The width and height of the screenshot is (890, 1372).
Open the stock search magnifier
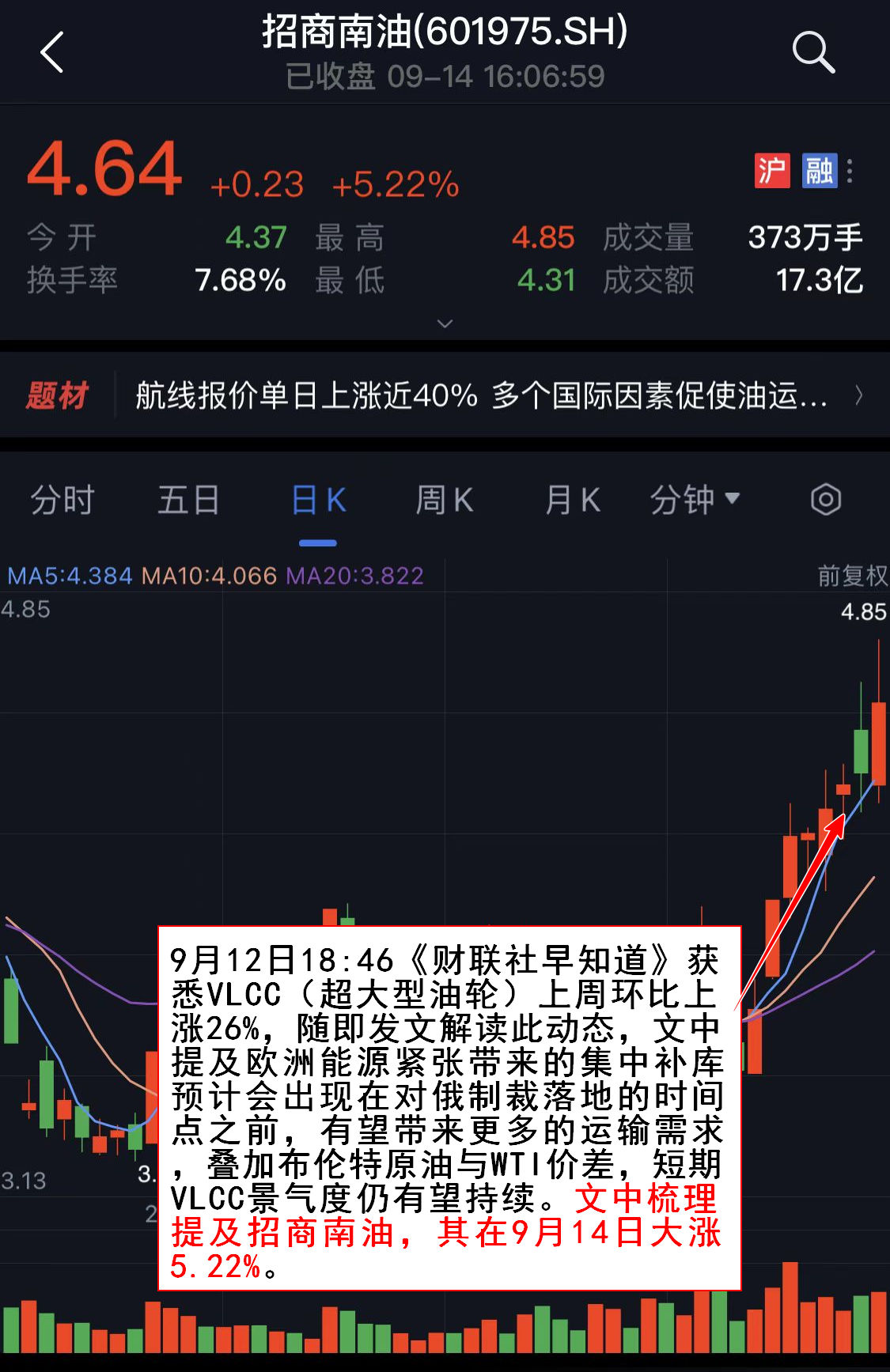[x=813, y=53]
